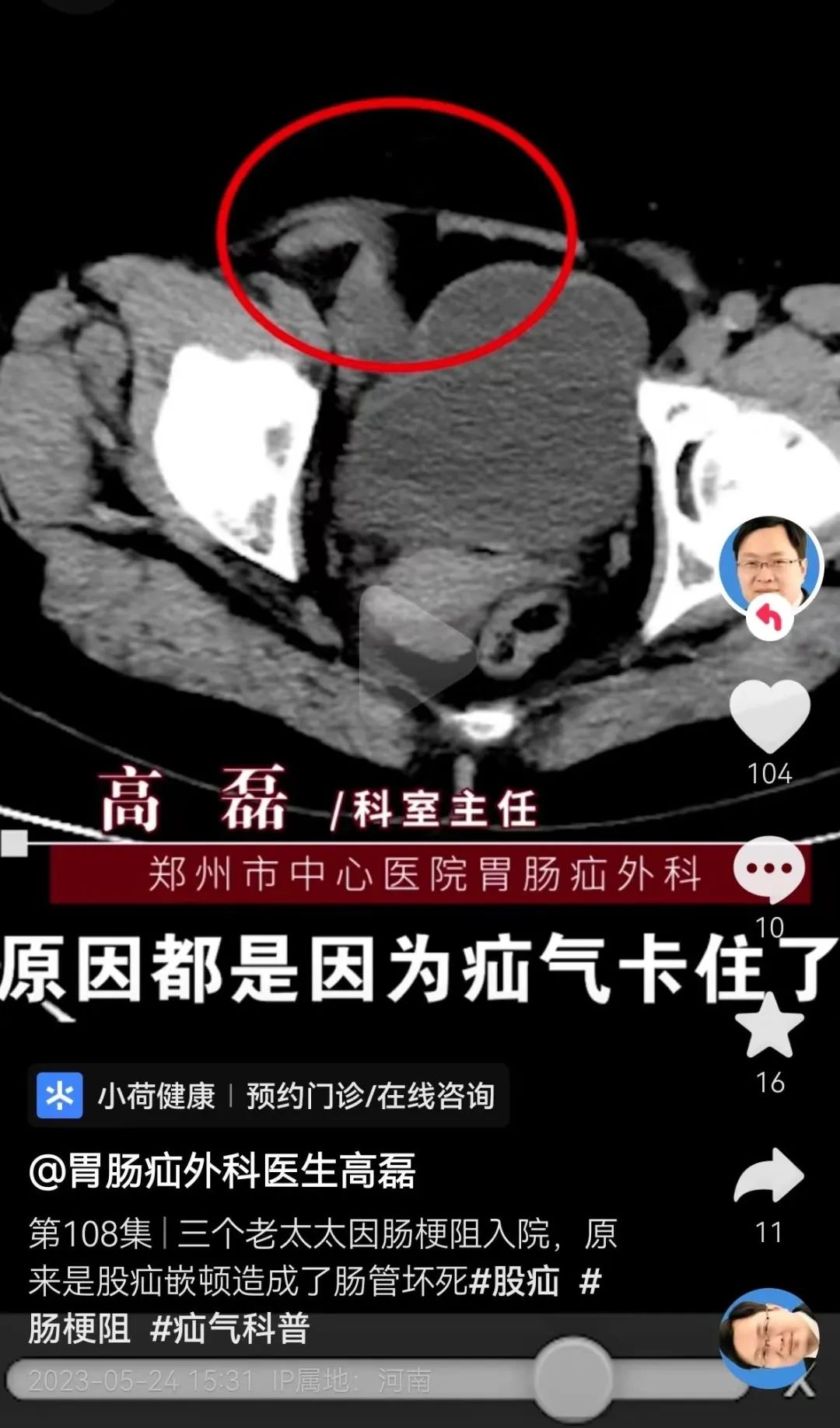Open 小荷健康 预约门诊/在线咨询 link
This screenshot has height=1428, width=840.
tap(268, 1096)
